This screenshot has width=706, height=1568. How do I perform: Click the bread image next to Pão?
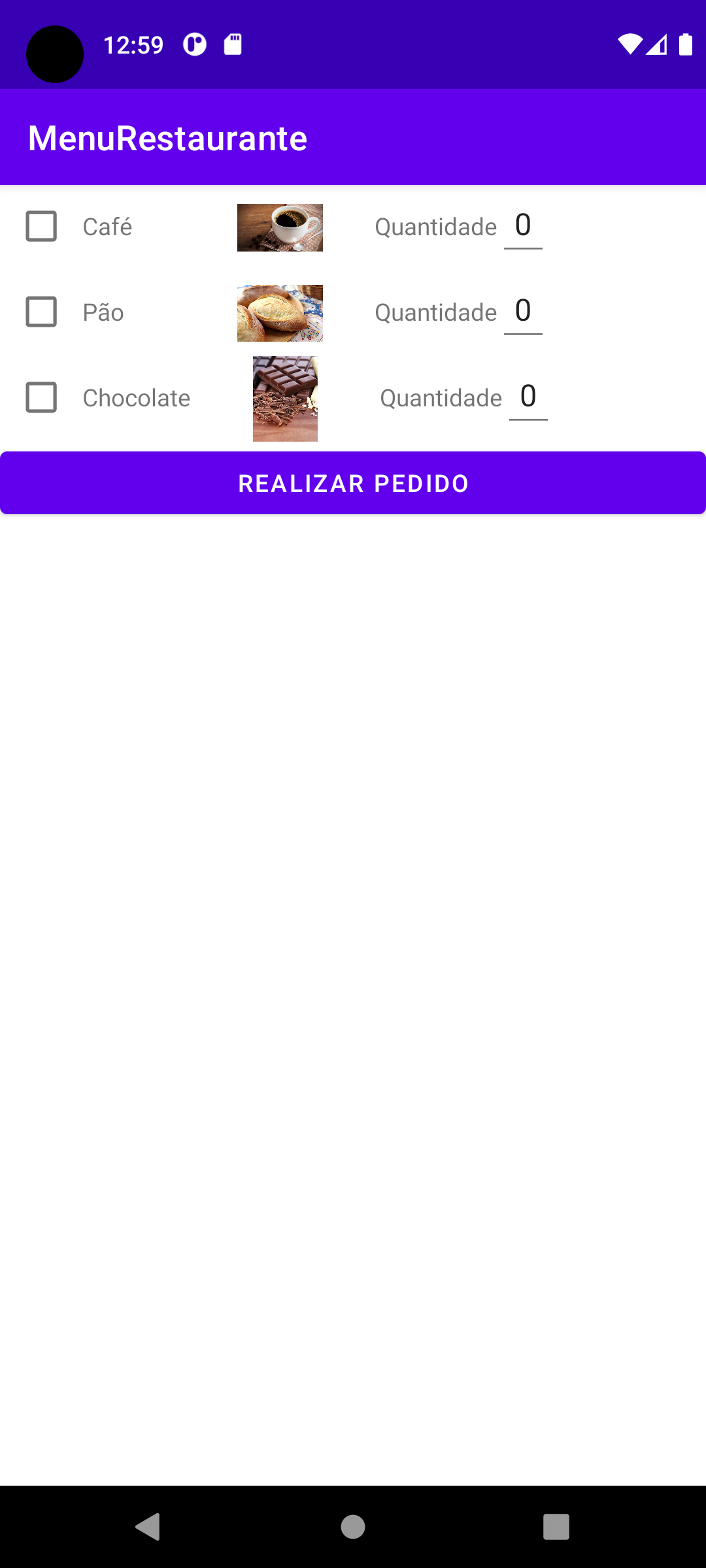pyautogui.click(x=279, y=313)
